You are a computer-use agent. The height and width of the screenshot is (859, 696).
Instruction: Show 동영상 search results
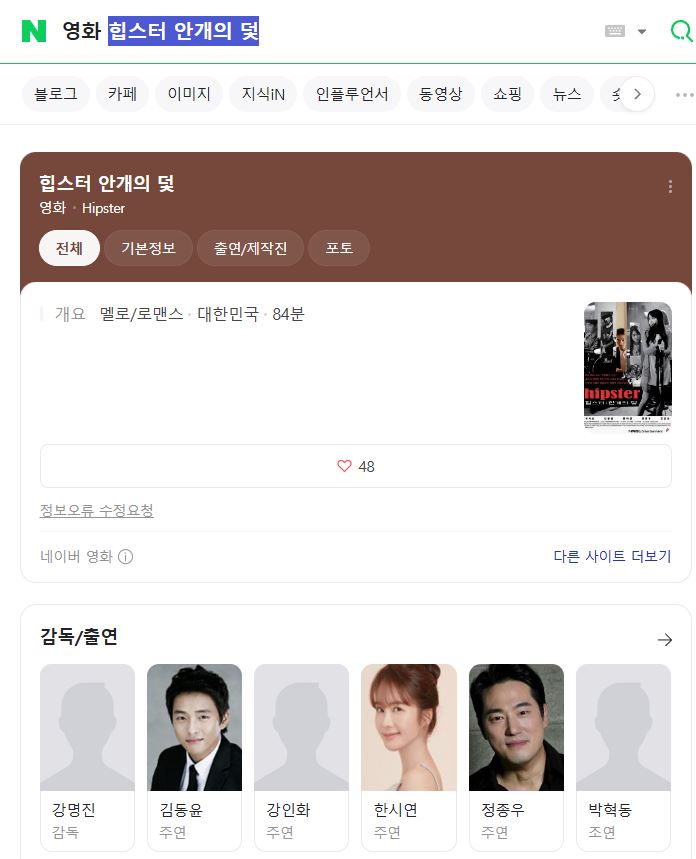tap(441, 94)
